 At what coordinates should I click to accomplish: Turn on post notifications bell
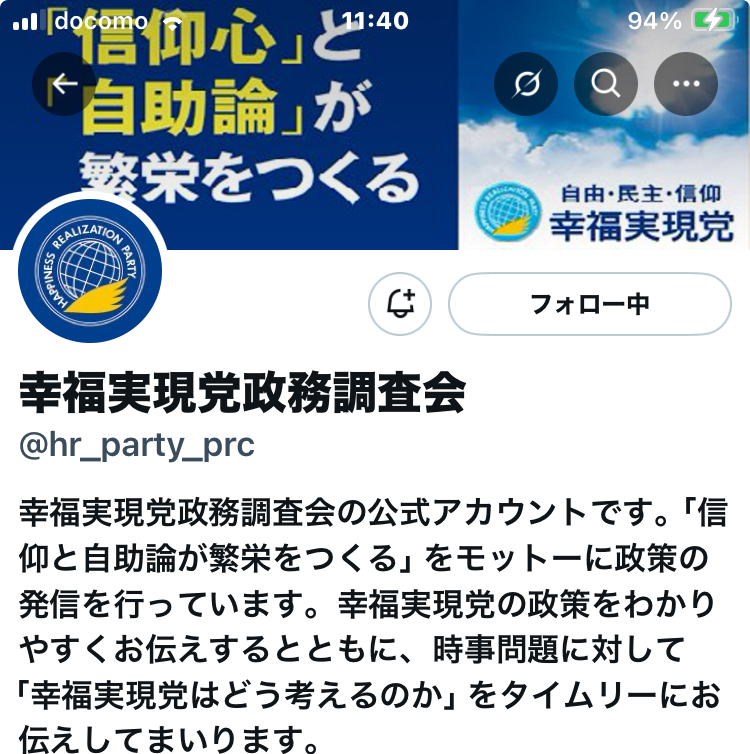[400, 303]
